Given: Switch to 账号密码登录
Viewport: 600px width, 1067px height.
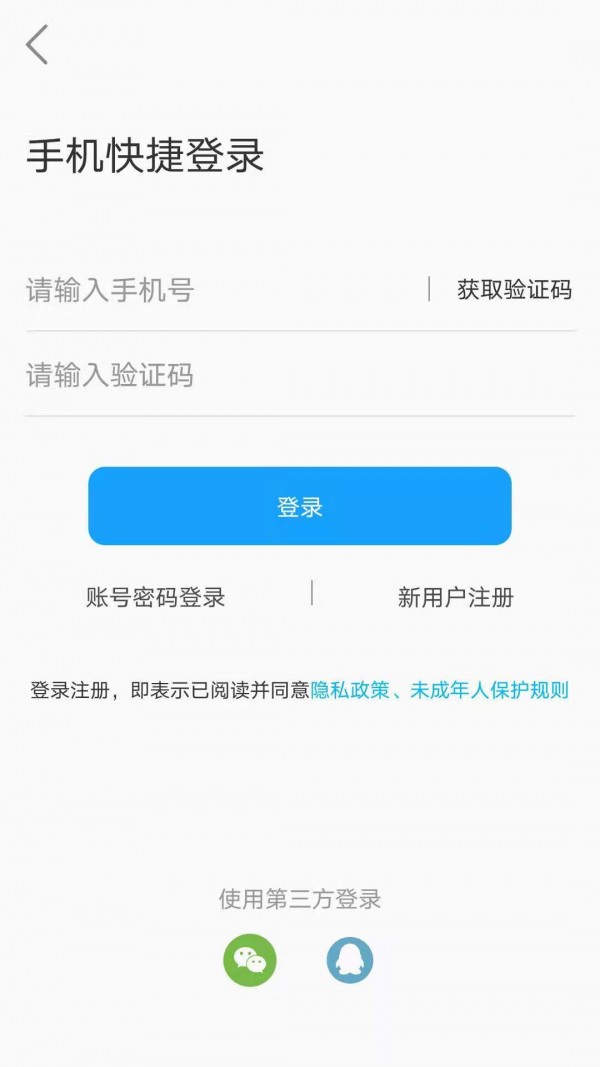Looking at the screenshot, I should coord(156,598).
